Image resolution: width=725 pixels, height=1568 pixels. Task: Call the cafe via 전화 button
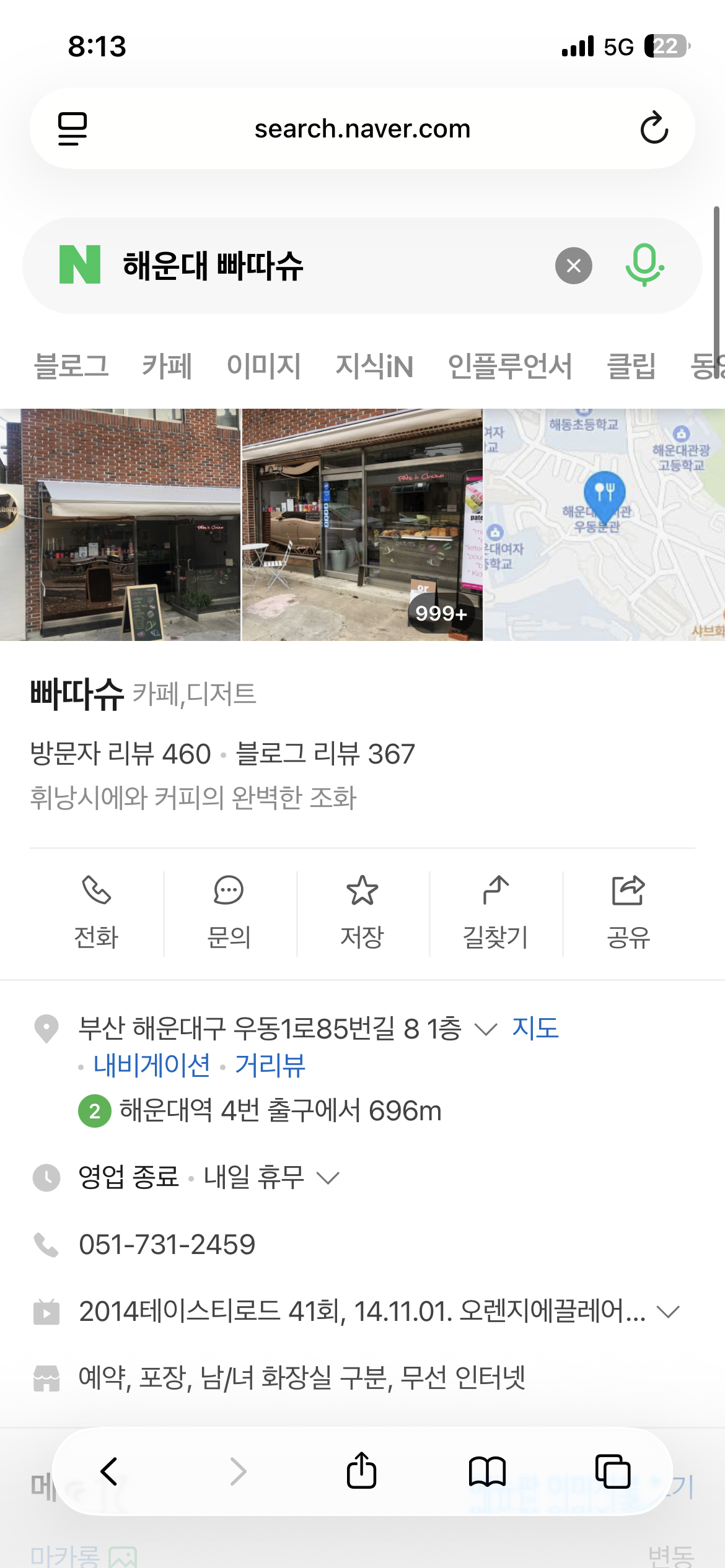click(x=96, y=913)
